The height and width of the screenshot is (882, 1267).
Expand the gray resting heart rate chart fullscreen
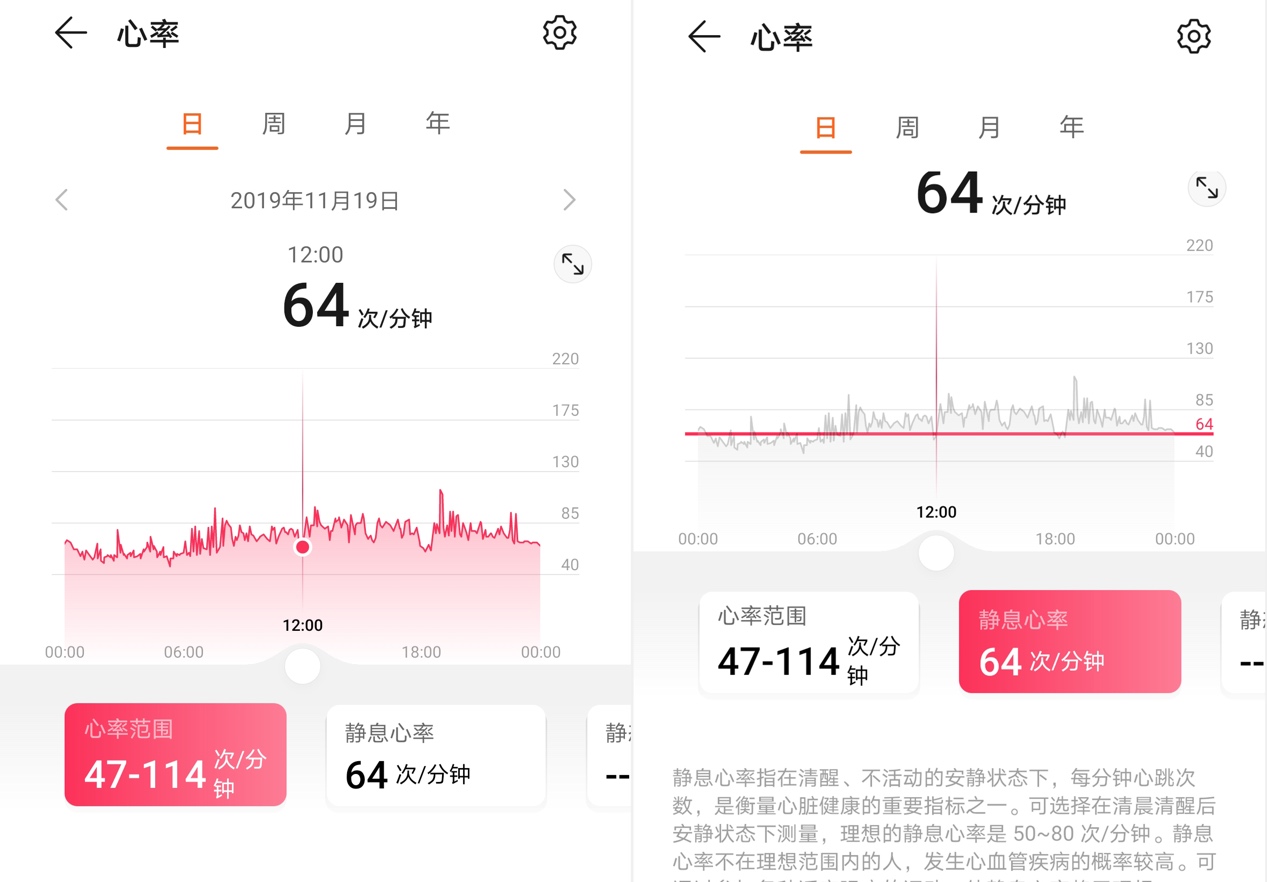[x=1206, y=188]
